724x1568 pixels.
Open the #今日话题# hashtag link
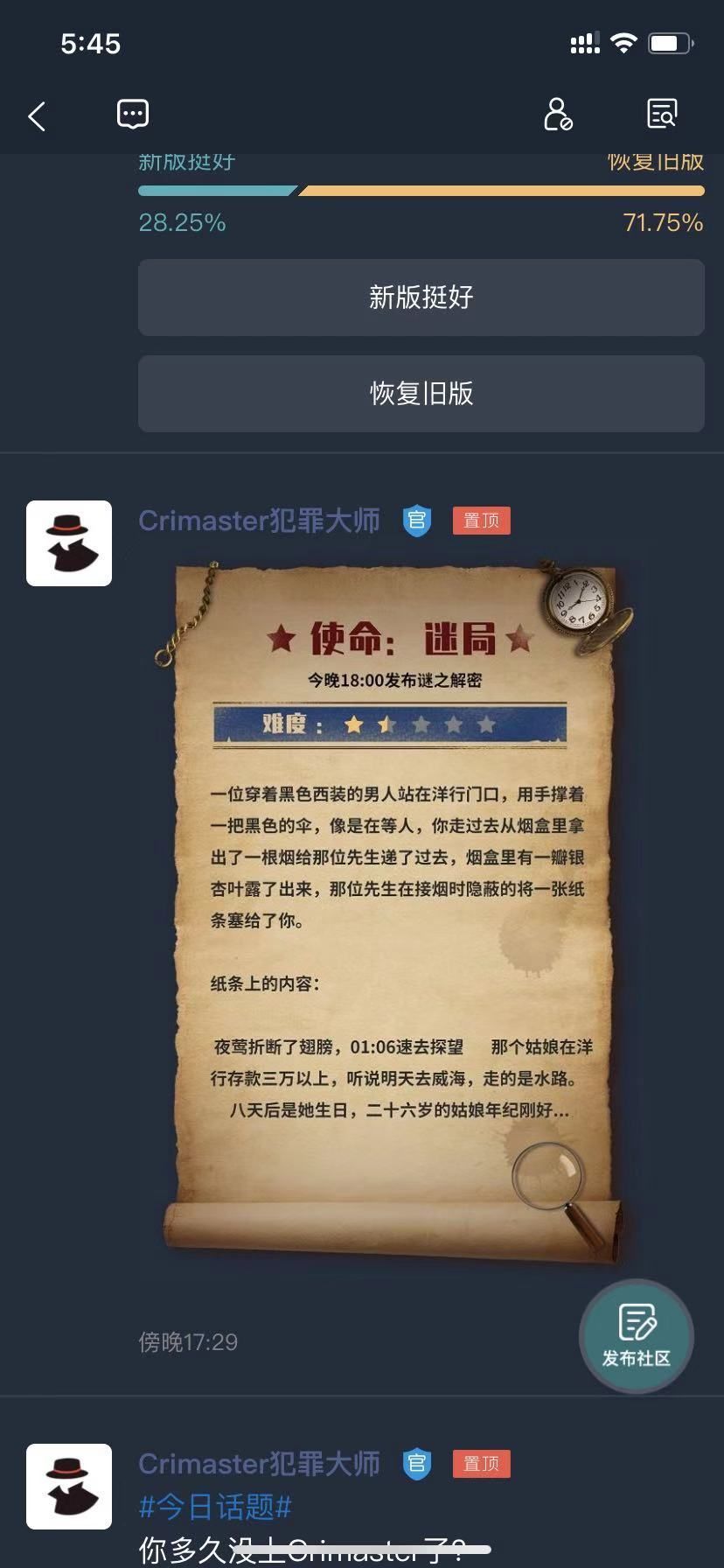coord(215,1507)
